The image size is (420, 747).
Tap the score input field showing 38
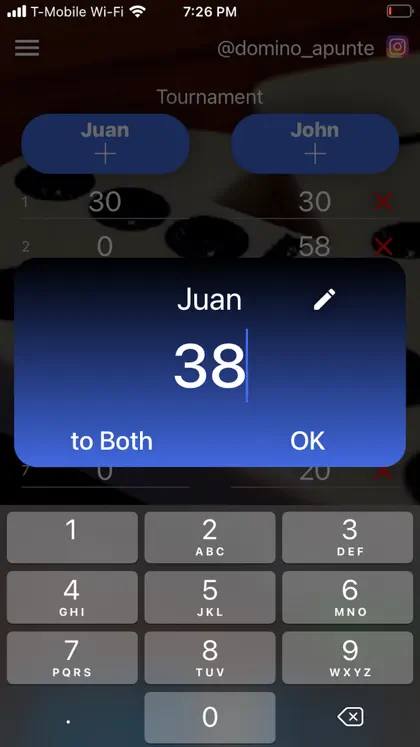210,366
